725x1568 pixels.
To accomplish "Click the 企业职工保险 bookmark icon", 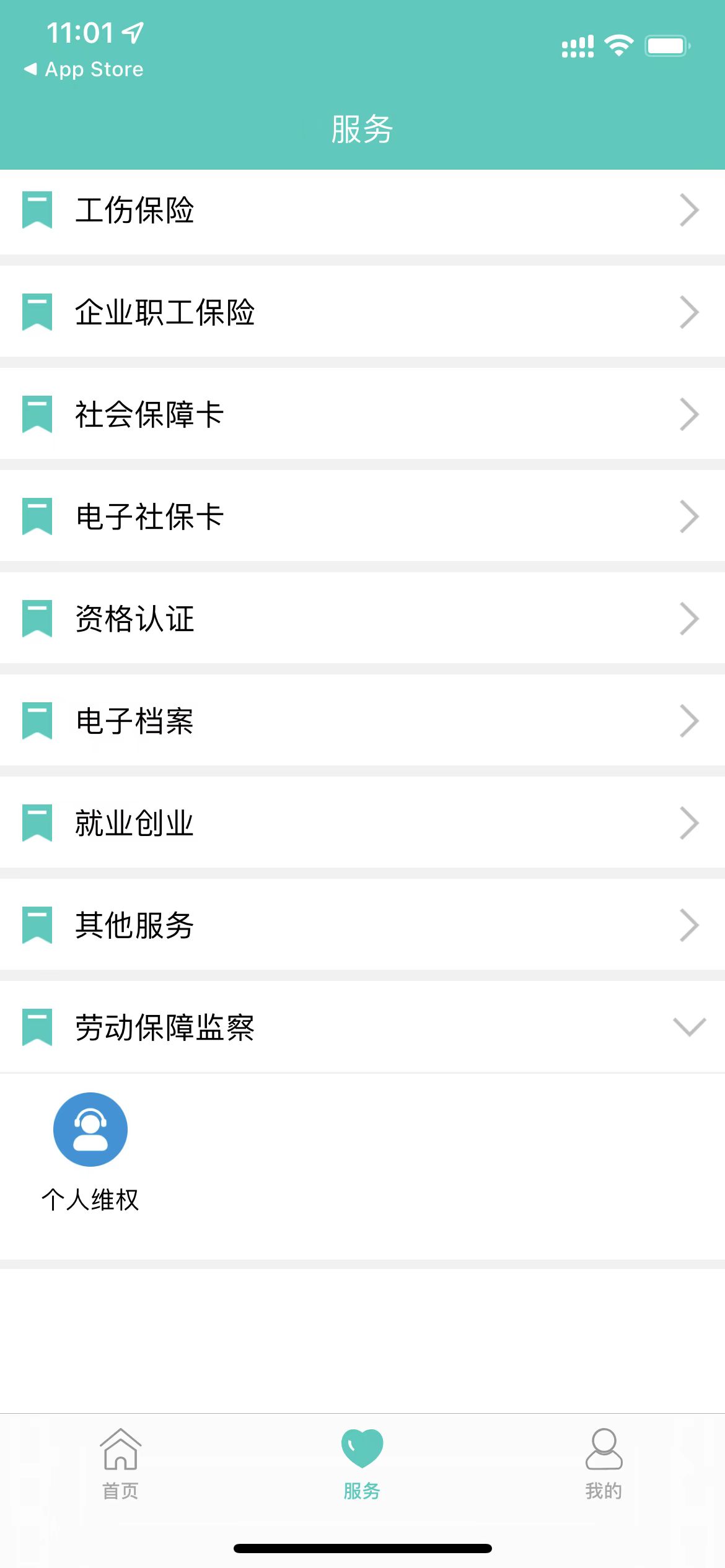I will point(37,313).
